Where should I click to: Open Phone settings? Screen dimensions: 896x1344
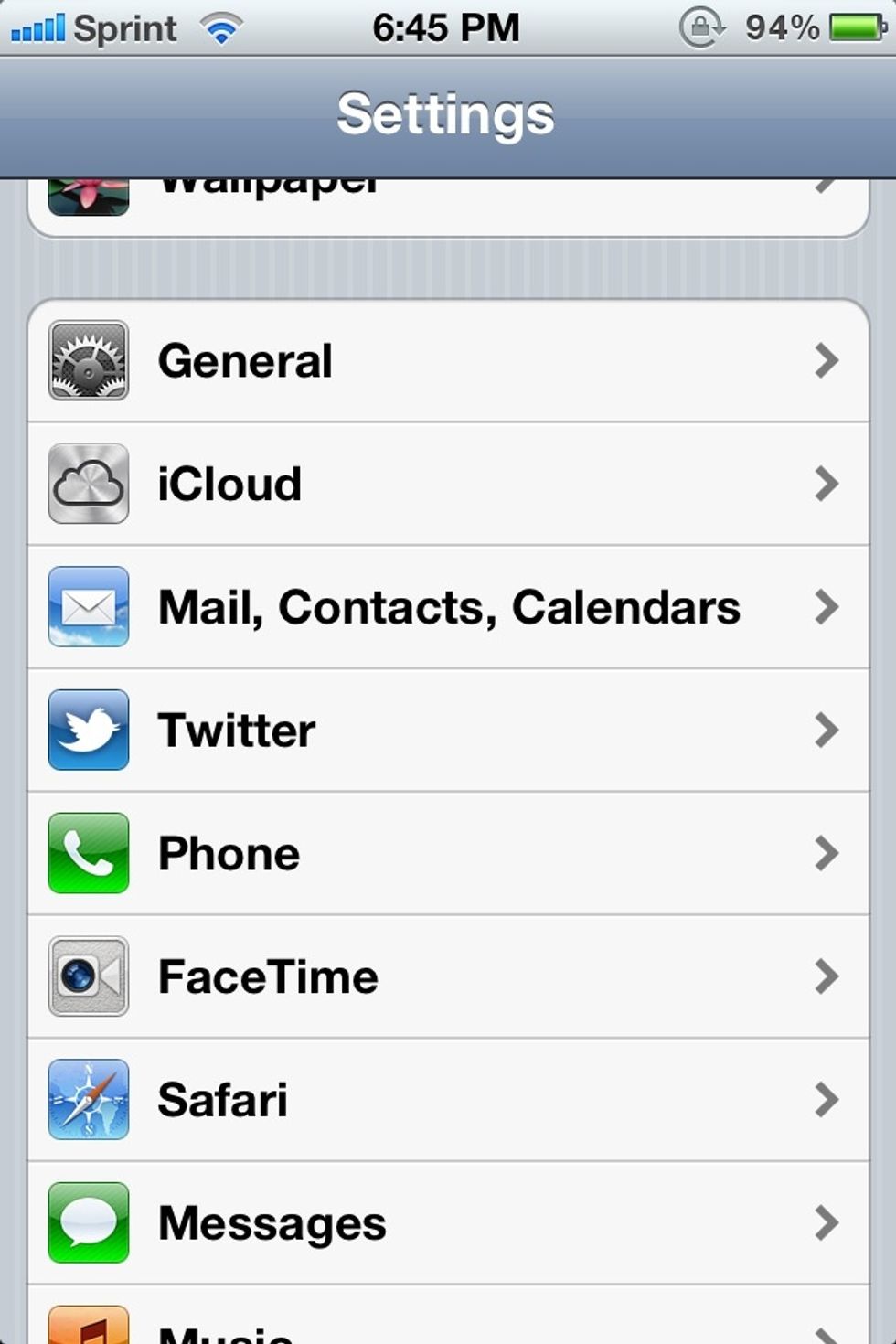[x=448, y=854]
